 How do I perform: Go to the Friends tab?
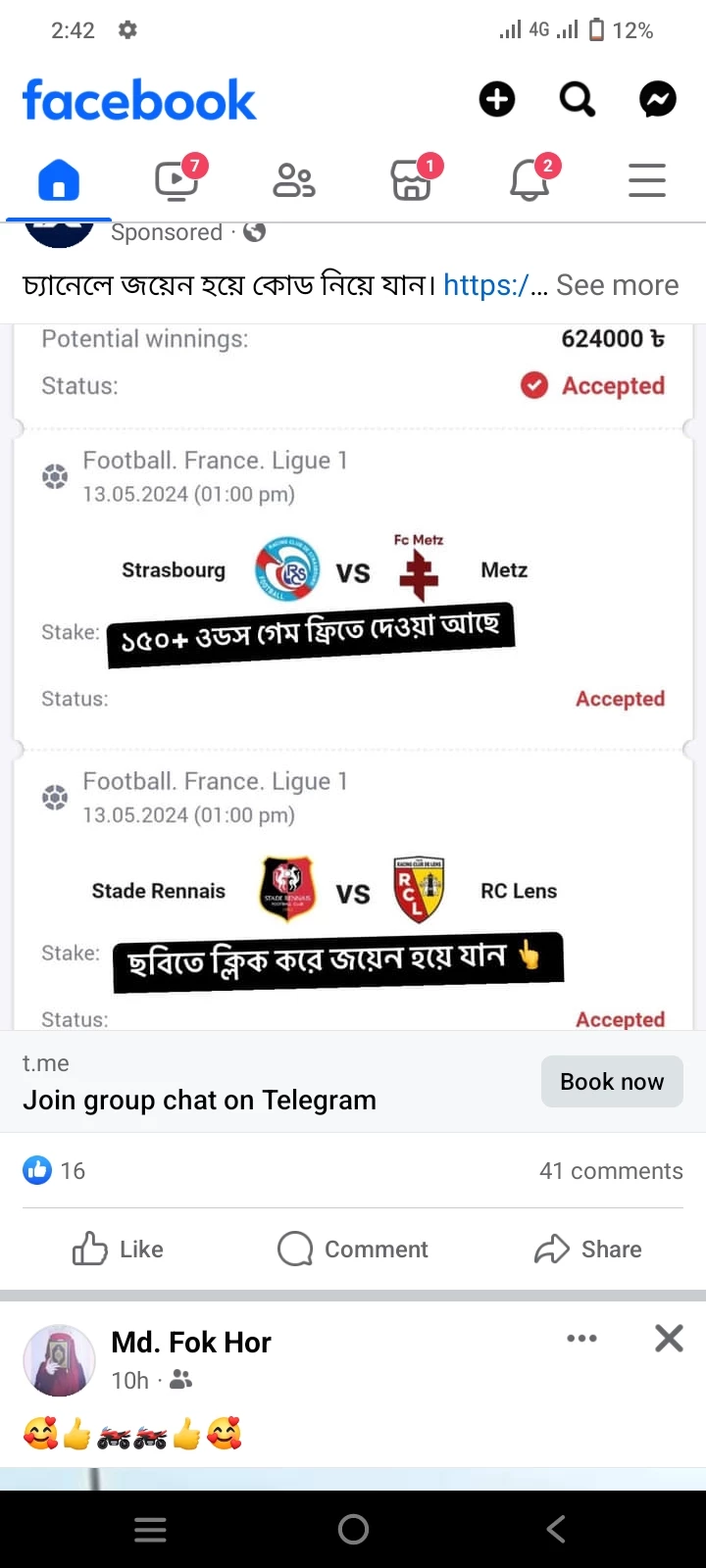coord(294,181)
